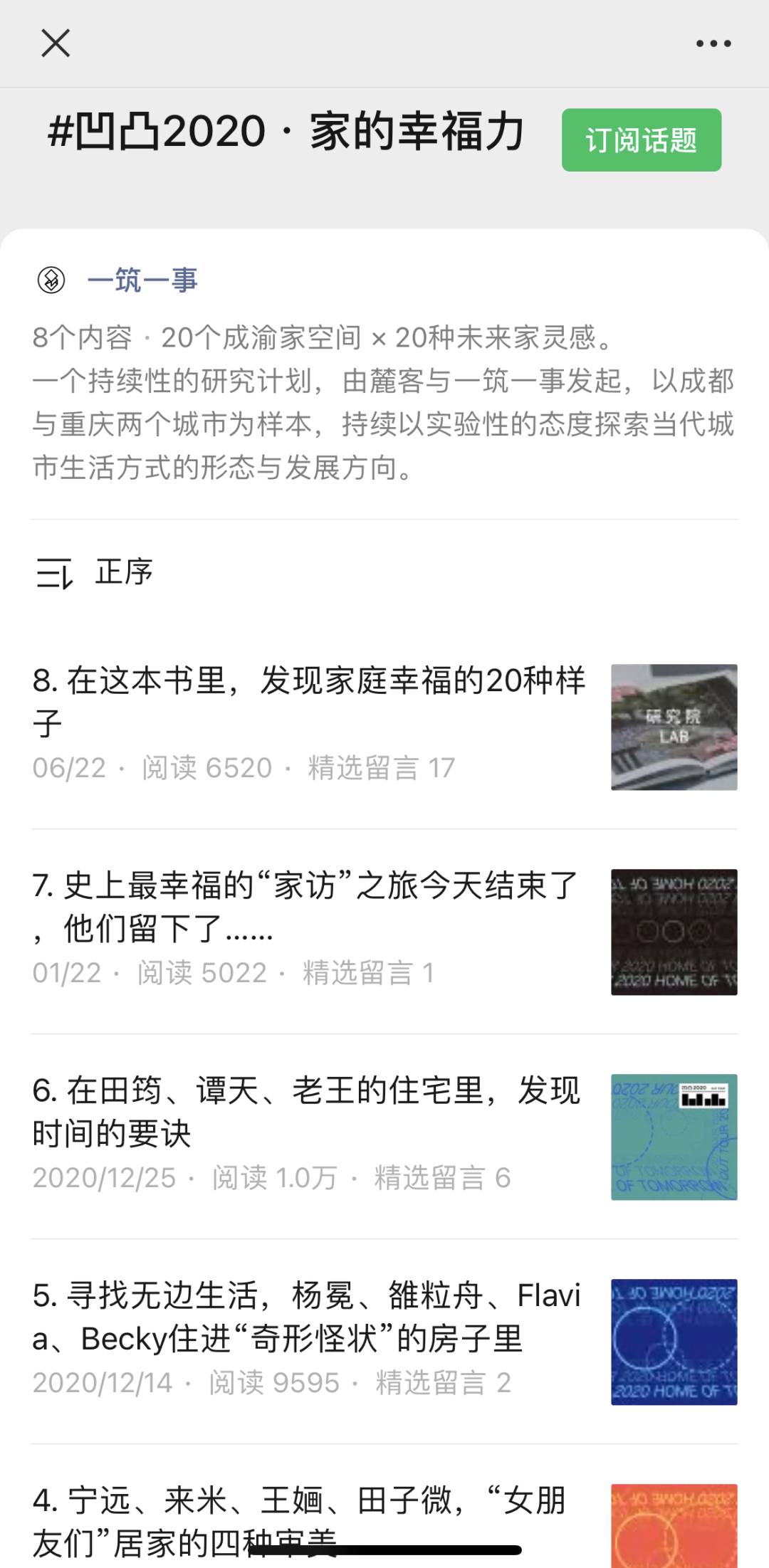Open the three-dot more options menu
This screenshot has height=1568, width=769.
pos(713,43)
